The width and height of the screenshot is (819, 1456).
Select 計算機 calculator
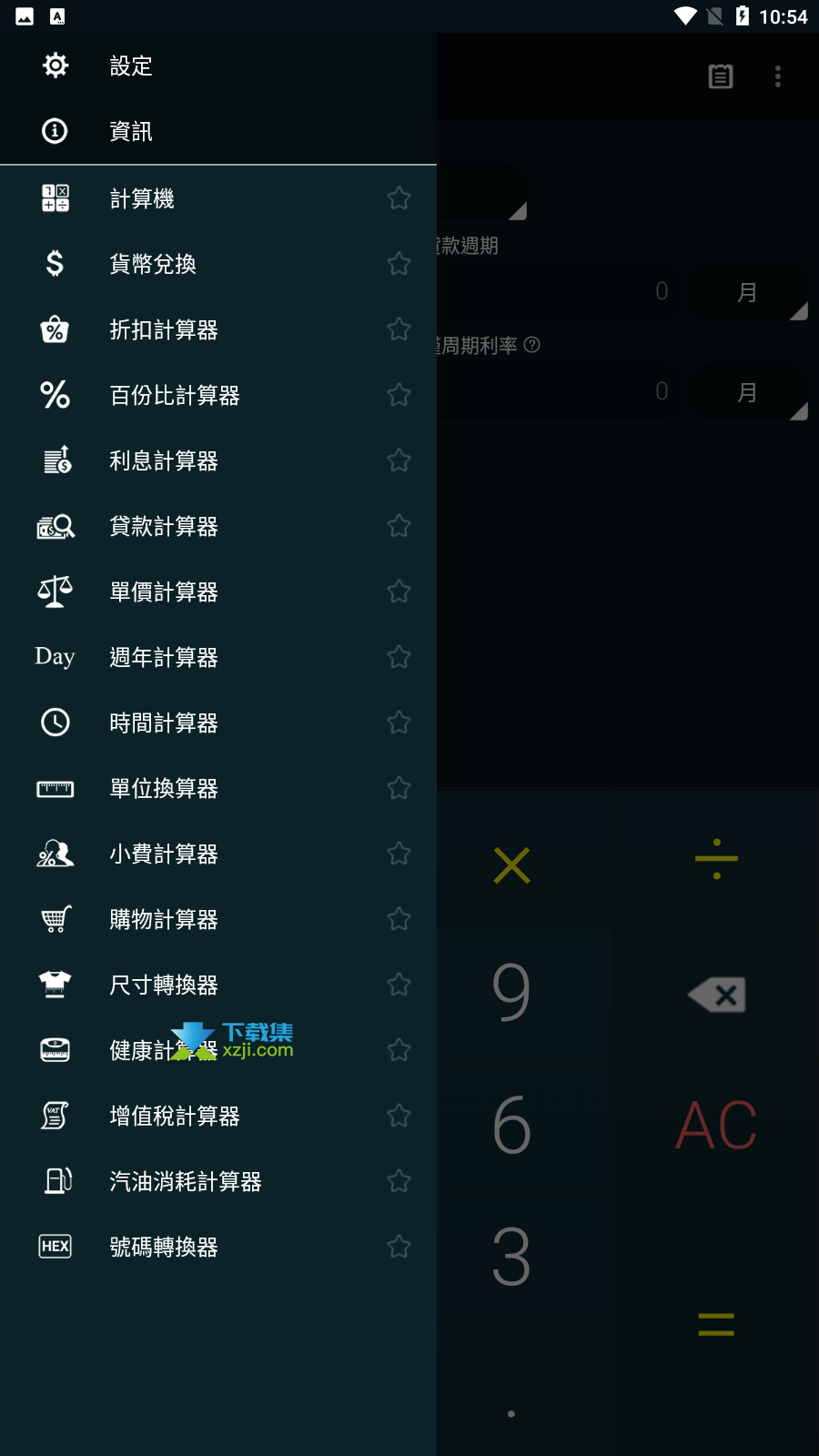pyautogui.click(x=218, y=198)
